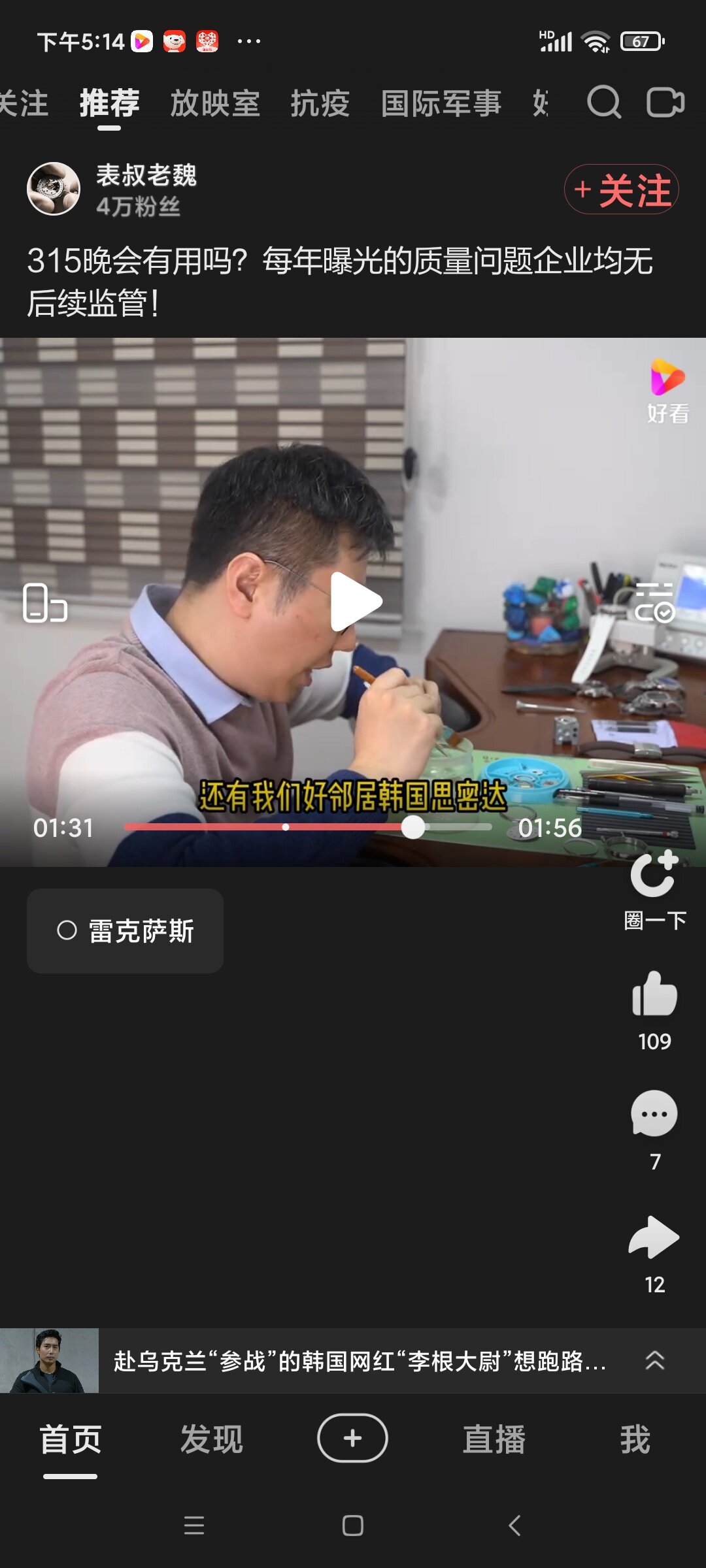706x1568 pixels.
Task: Switch to the 放映室 tab
Action: tap(215, 103)
